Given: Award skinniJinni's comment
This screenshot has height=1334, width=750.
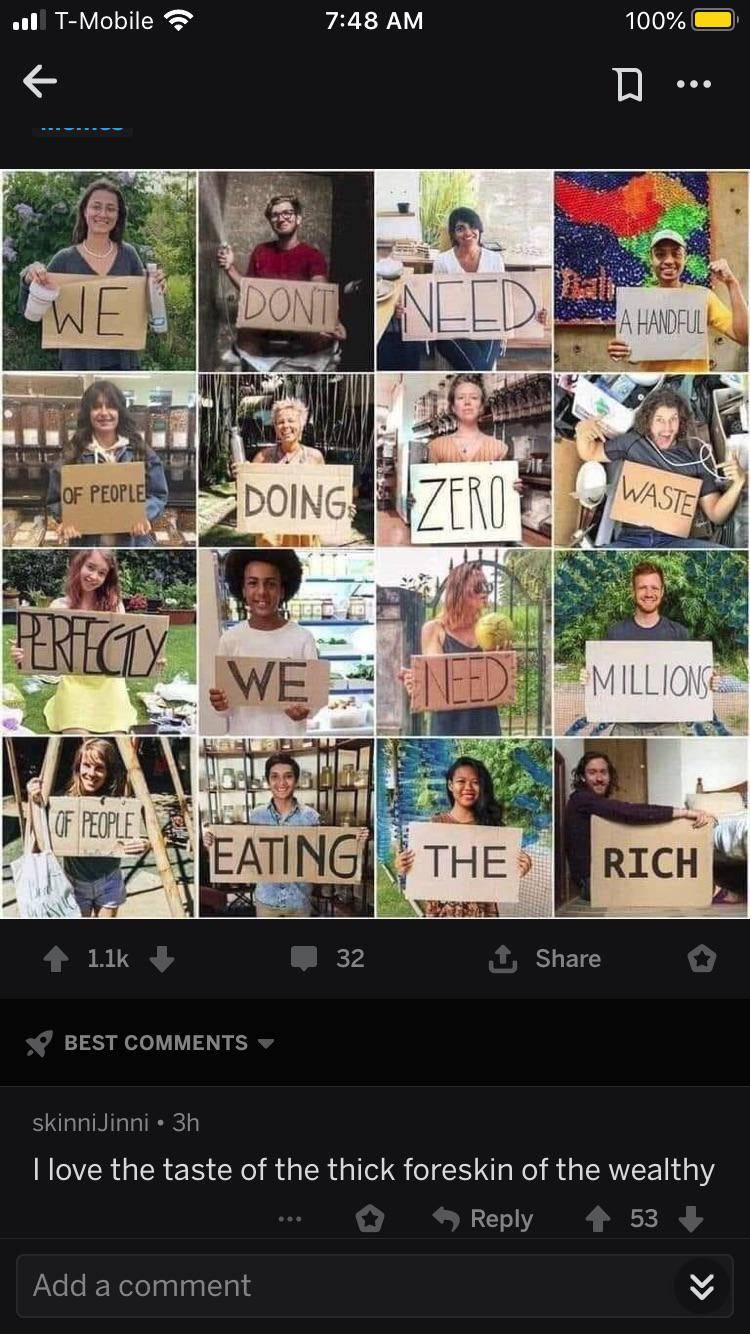Looking at the screenshot, I should [x=370, y=1219].
